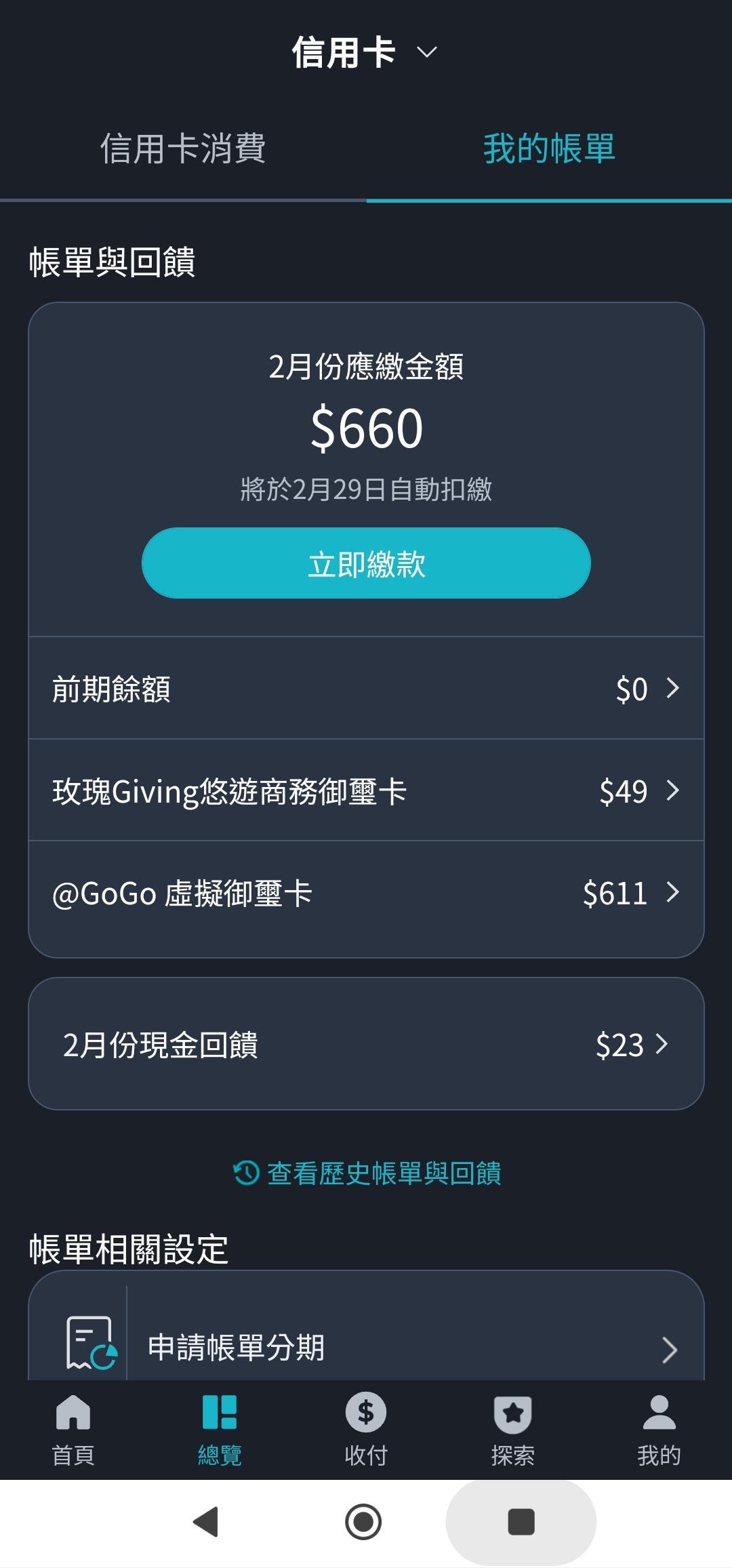Go to the 我的 profile tab
This screenshot has height=1568, width=732.
[x=659, y=1426]
